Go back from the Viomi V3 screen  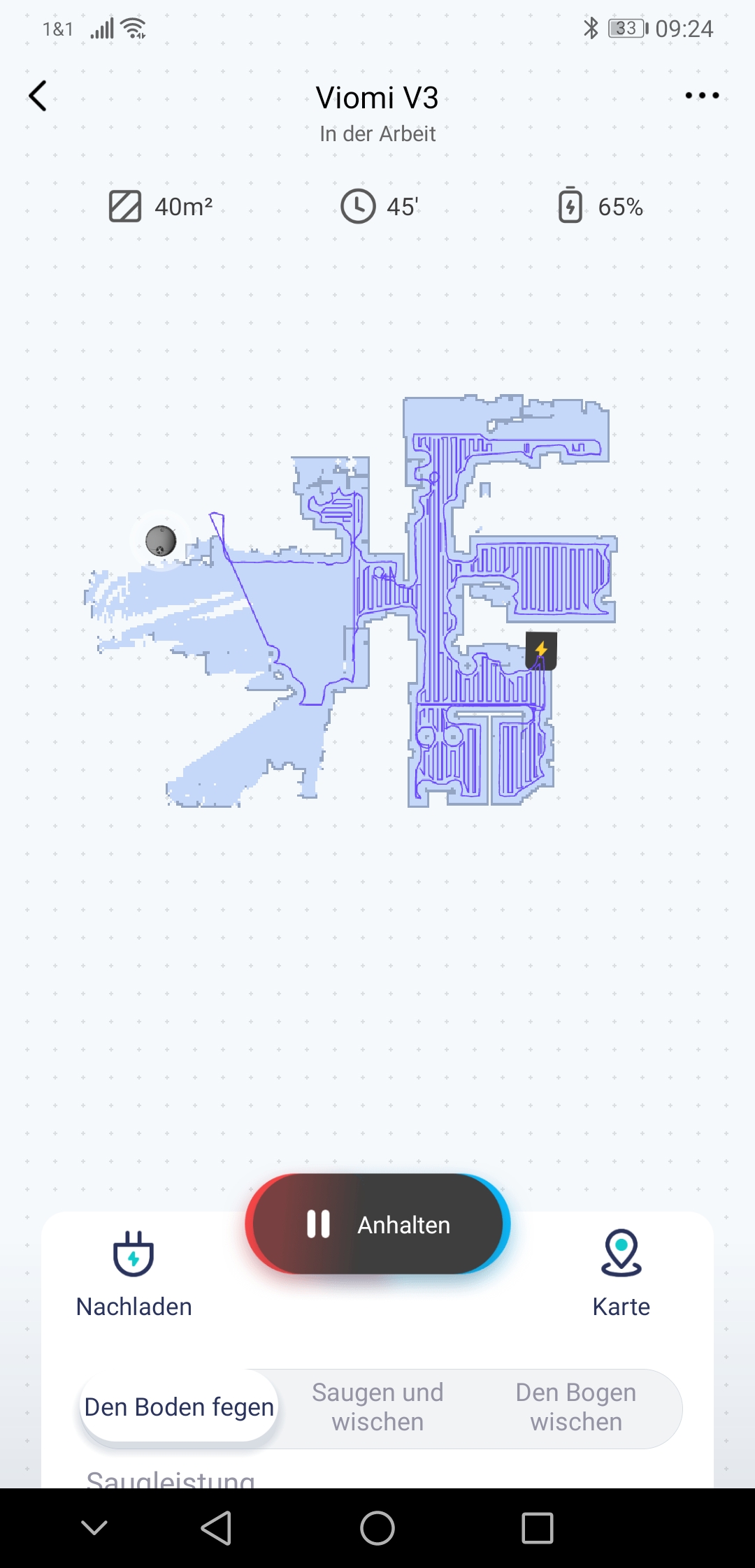[38, 96]
